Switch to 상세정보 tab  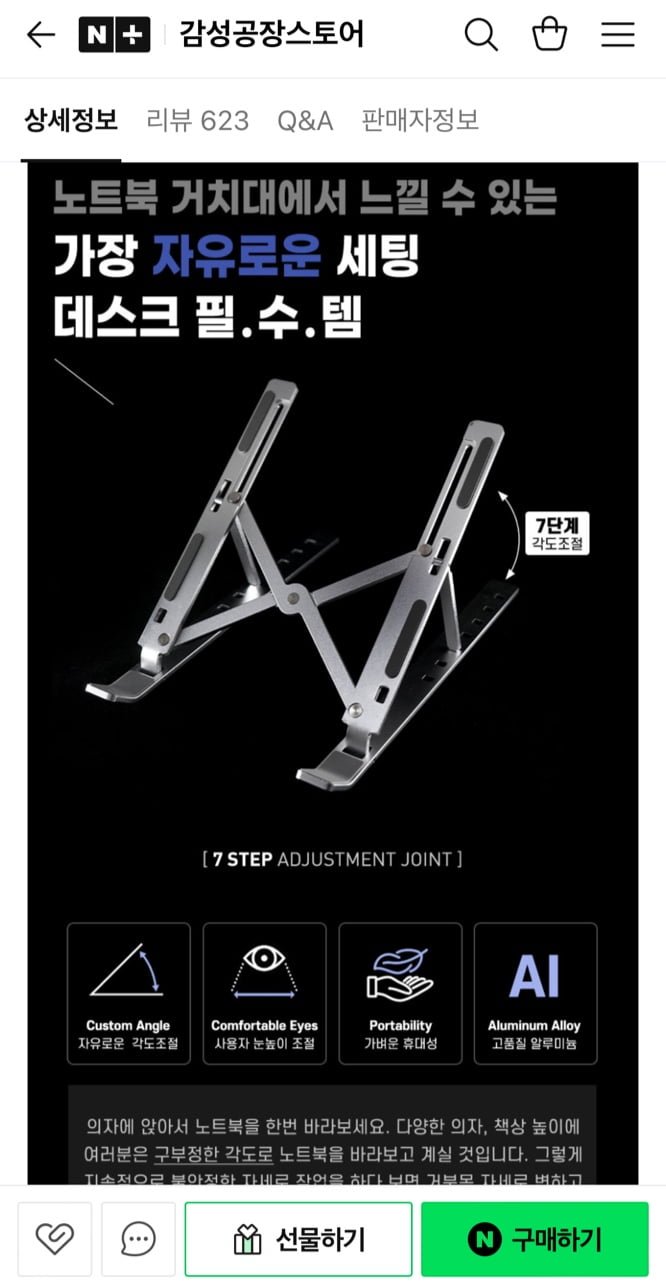[71, 121]
